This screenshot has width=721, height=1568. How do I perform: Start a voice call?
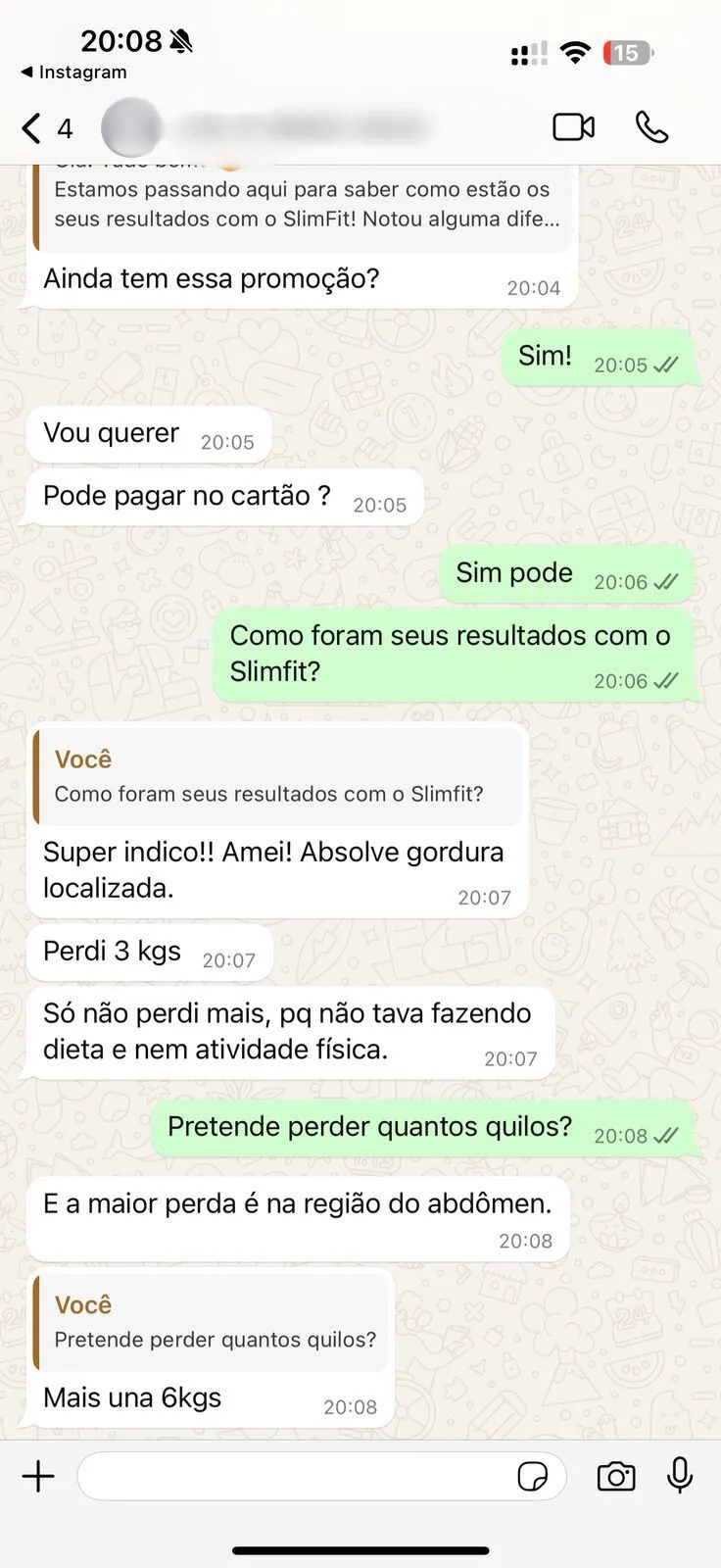point(651,127)
